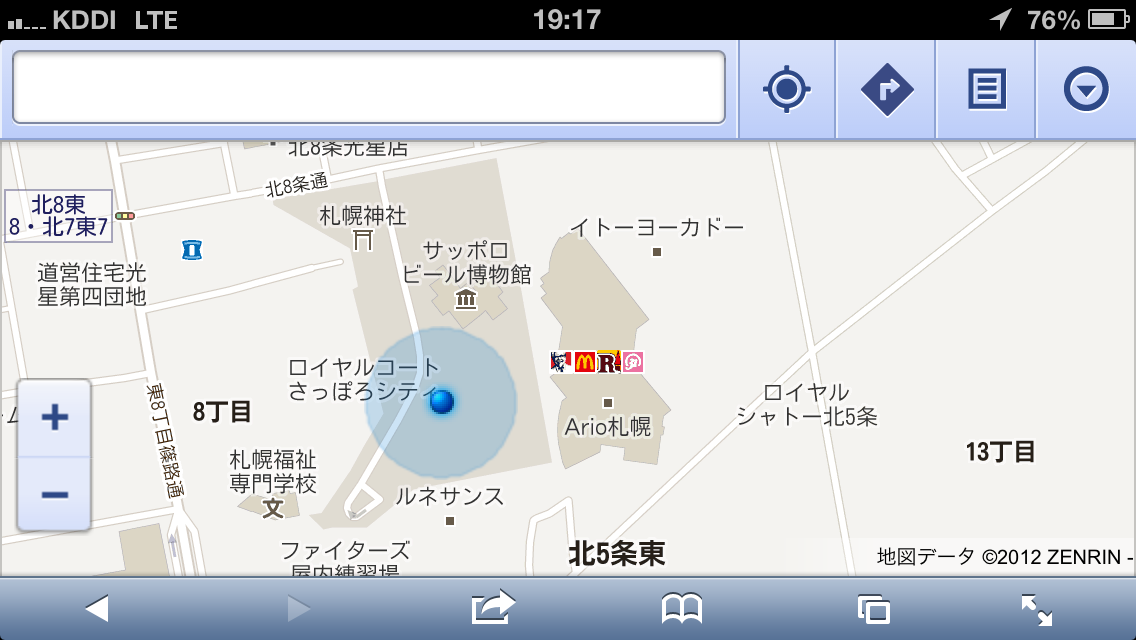Open the browser tabs view
Viewport: 1136px width, 640px height.
pos(873,608)
